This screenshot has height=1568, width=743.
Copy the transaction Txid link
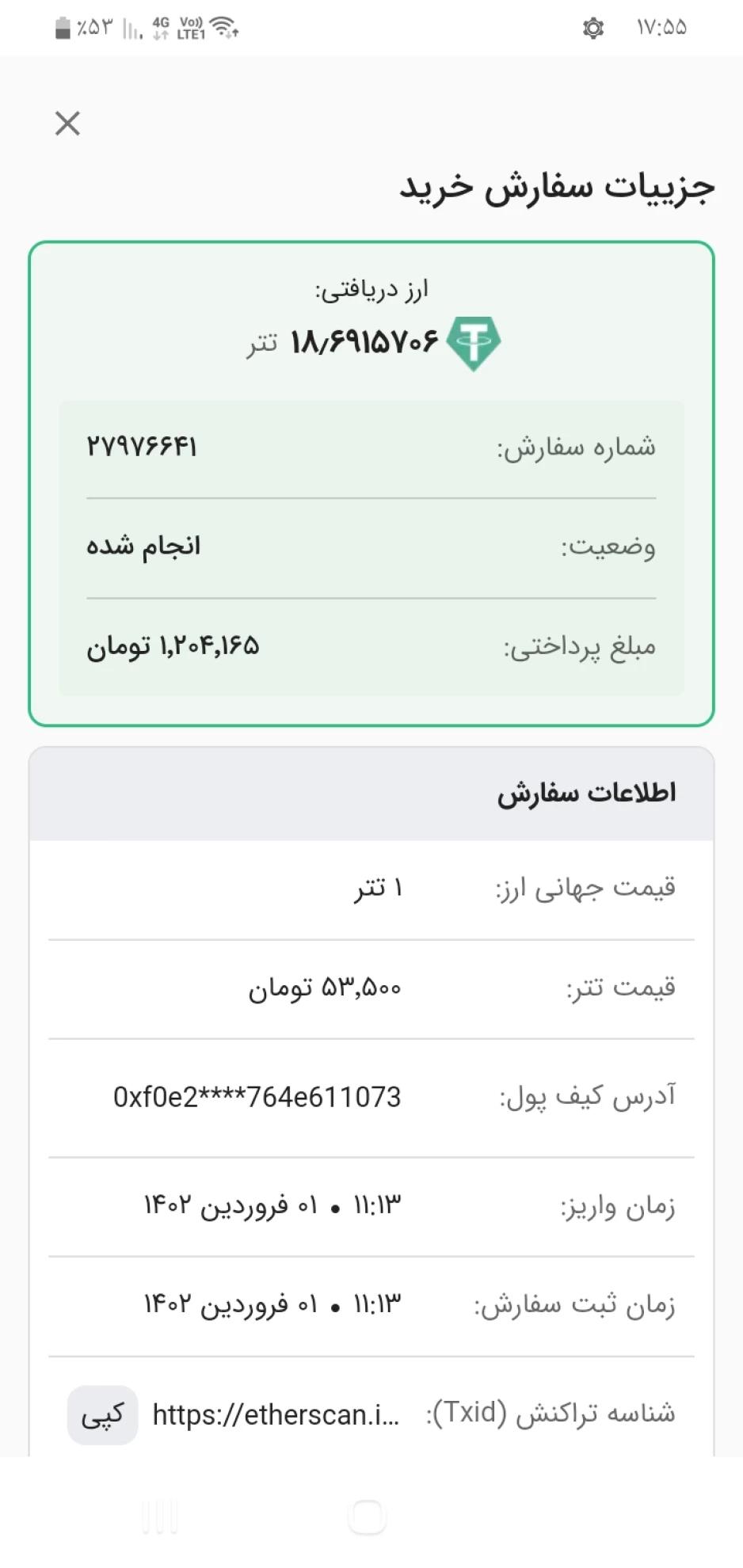point(102,1414)
